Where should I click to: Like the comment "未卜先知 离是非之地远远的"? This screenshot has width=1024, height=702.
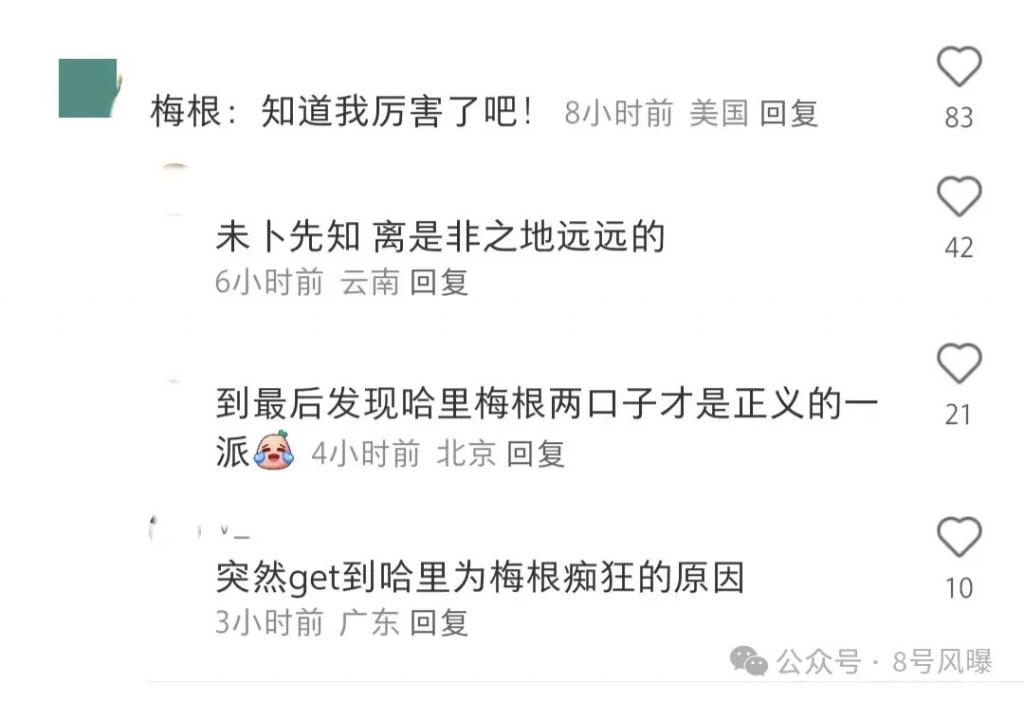(958, 197)
